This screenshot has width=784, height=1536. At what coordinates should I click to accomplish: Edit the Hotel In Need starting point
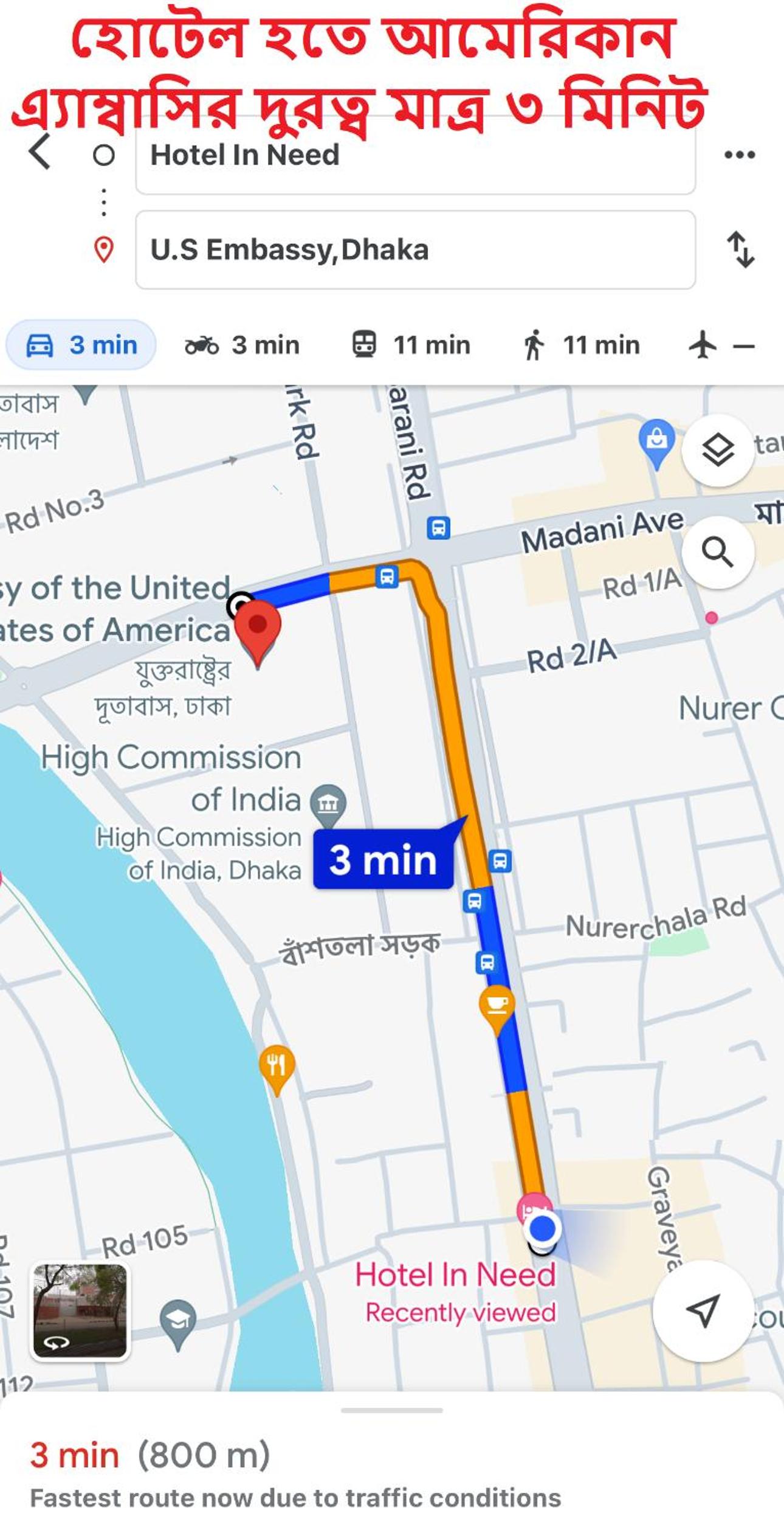(415, 157)
